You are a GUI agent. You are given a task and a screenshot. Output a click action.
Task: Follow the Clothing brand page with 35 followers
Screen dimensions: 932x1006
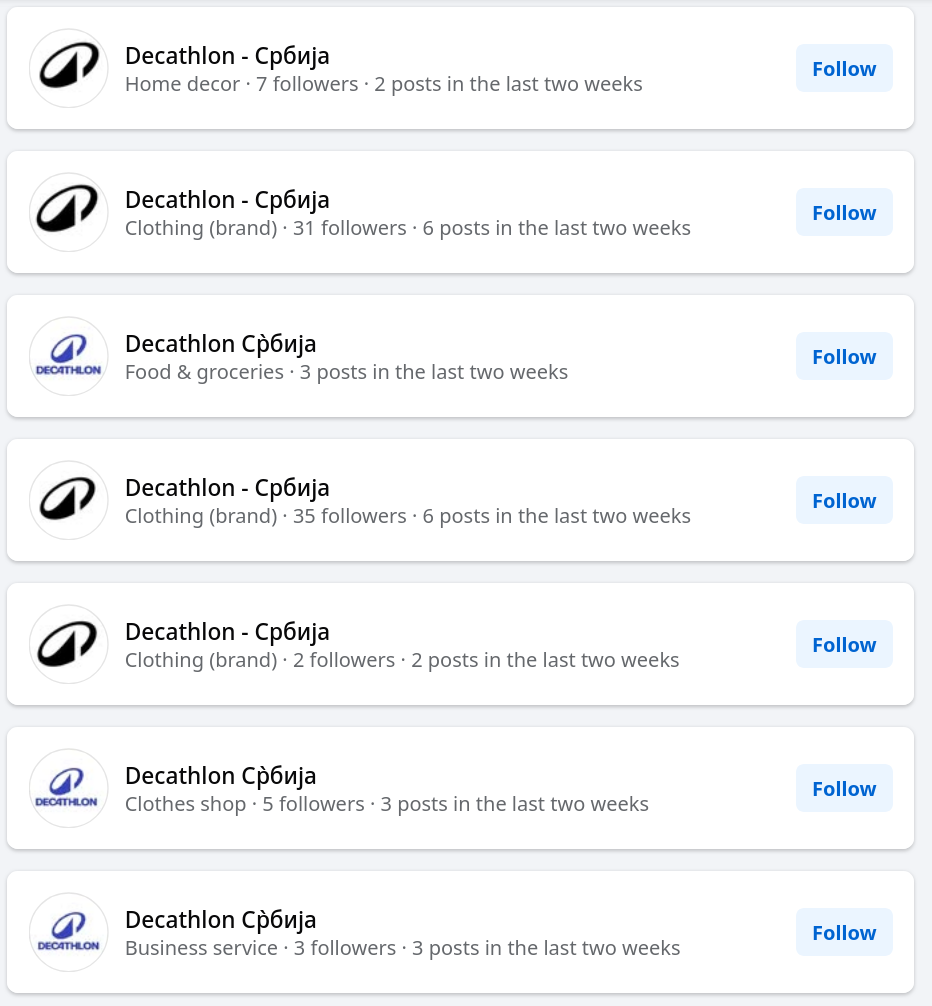[x=843, y=501]
